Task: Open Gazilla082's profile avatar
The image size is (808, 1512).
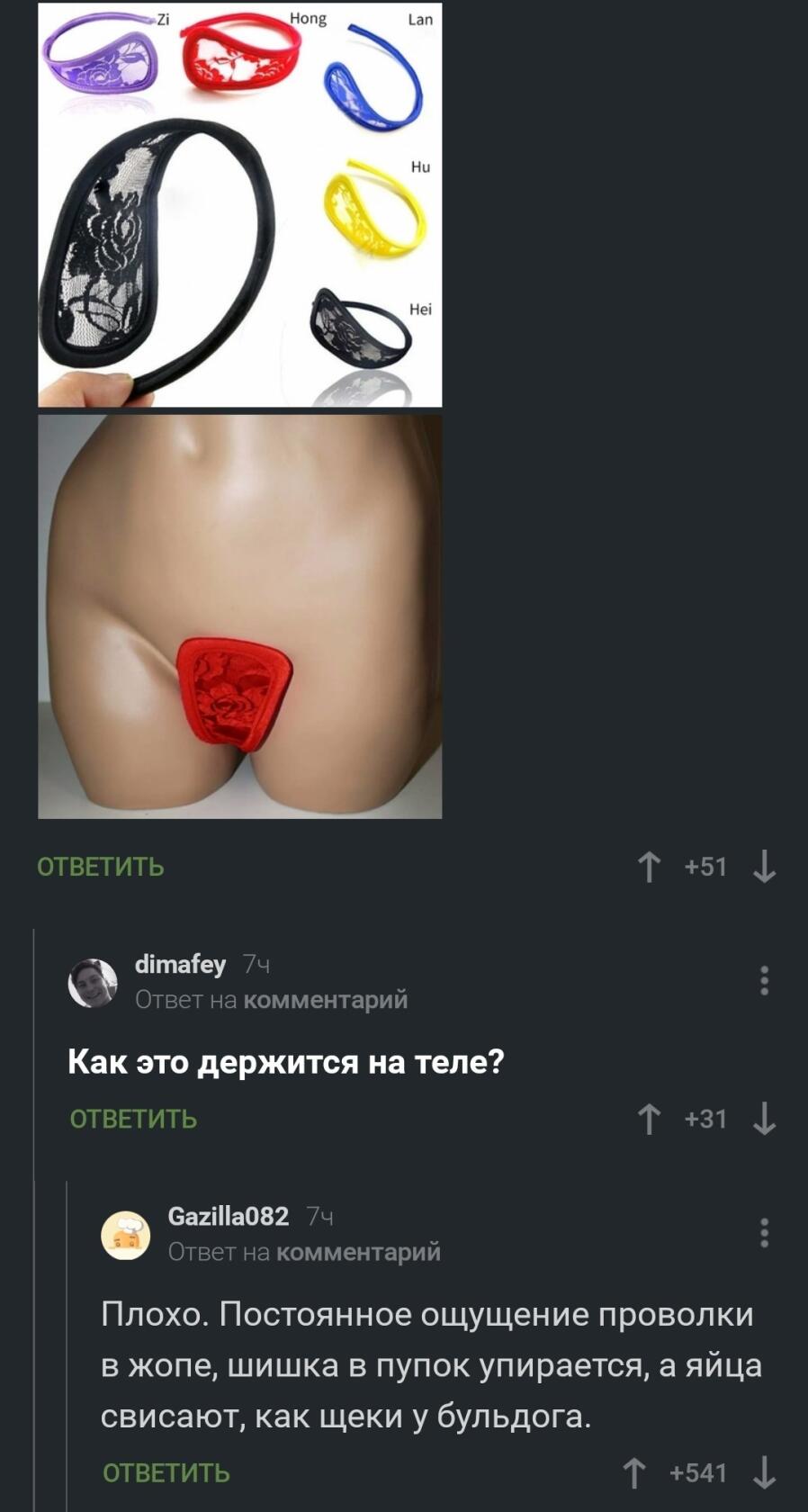Action: pos(126,1234)
